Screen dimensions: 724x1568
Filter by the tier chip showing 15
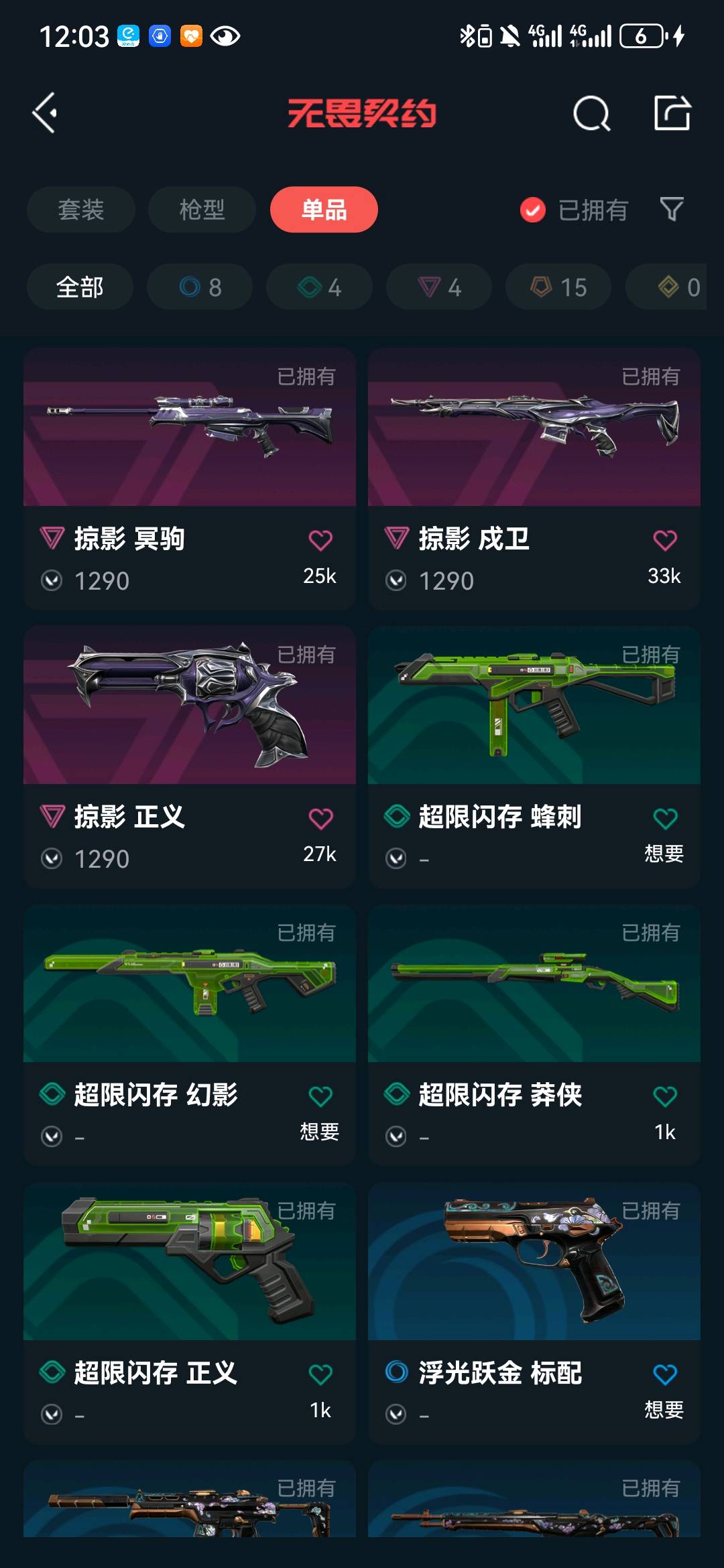[x=558, y=287]
